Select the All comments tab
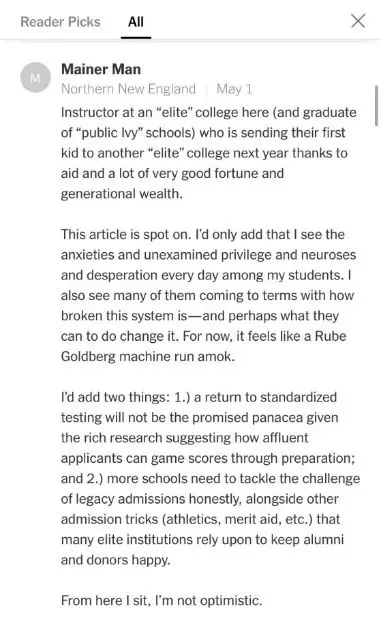This screenshot has width=381, height=623. 136,22
